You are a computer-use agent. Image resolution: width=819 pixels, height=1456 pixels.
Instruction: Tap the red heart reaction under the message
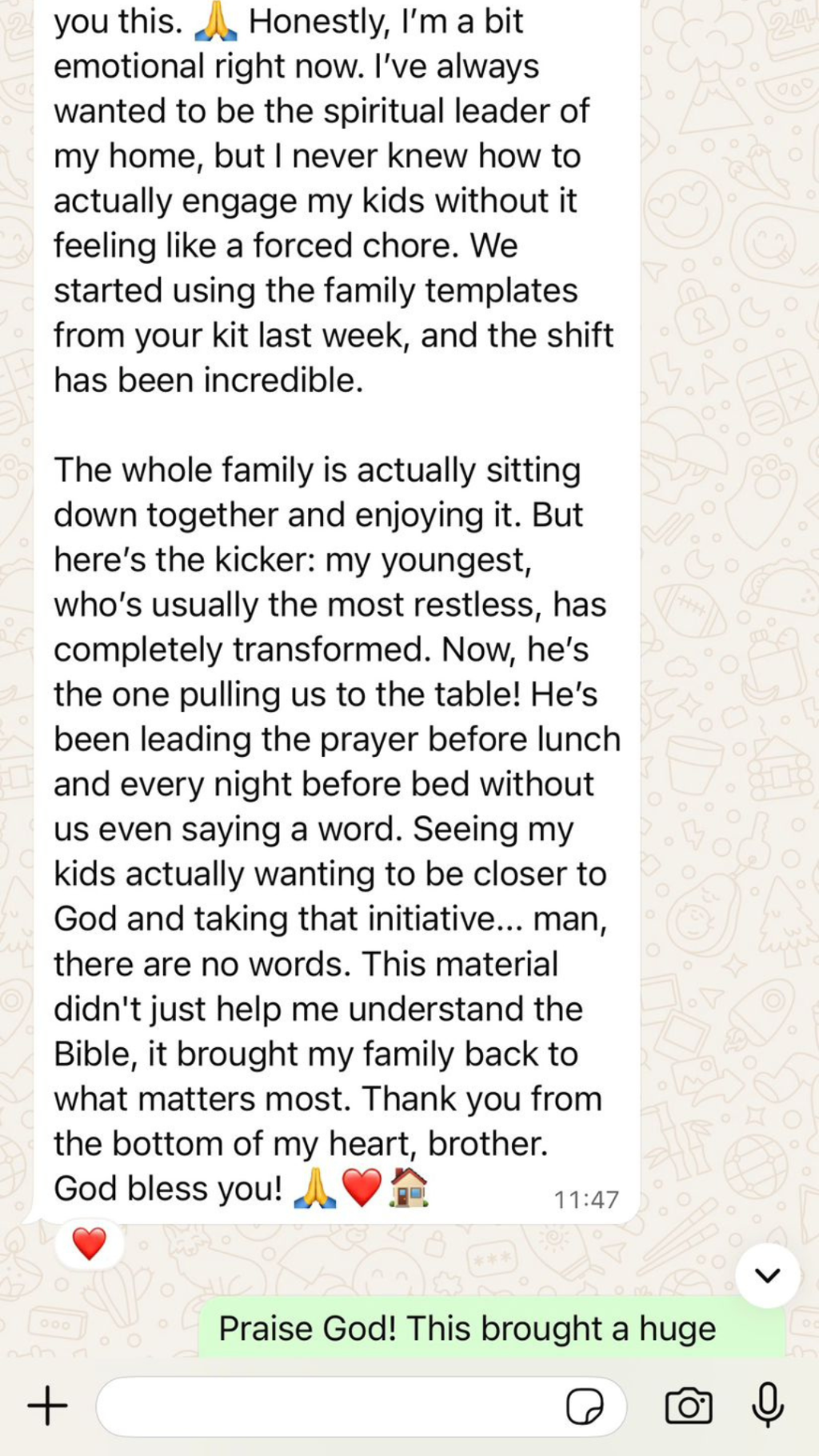click(x=89, y=1244)
